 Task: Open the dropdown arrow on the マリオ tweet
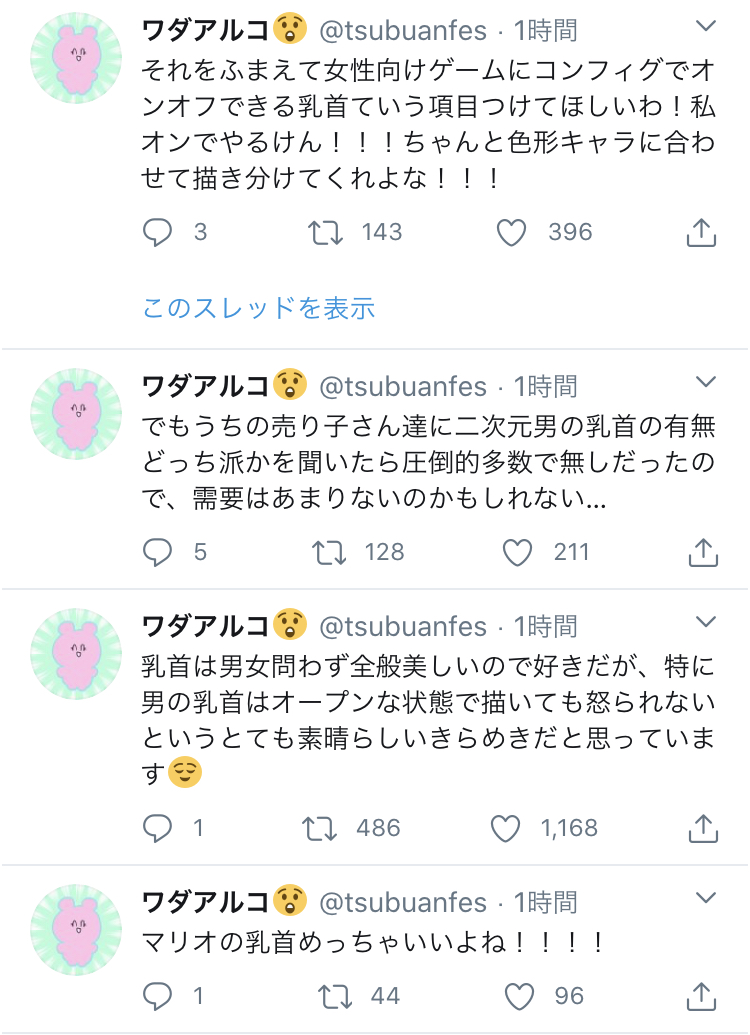706,898
